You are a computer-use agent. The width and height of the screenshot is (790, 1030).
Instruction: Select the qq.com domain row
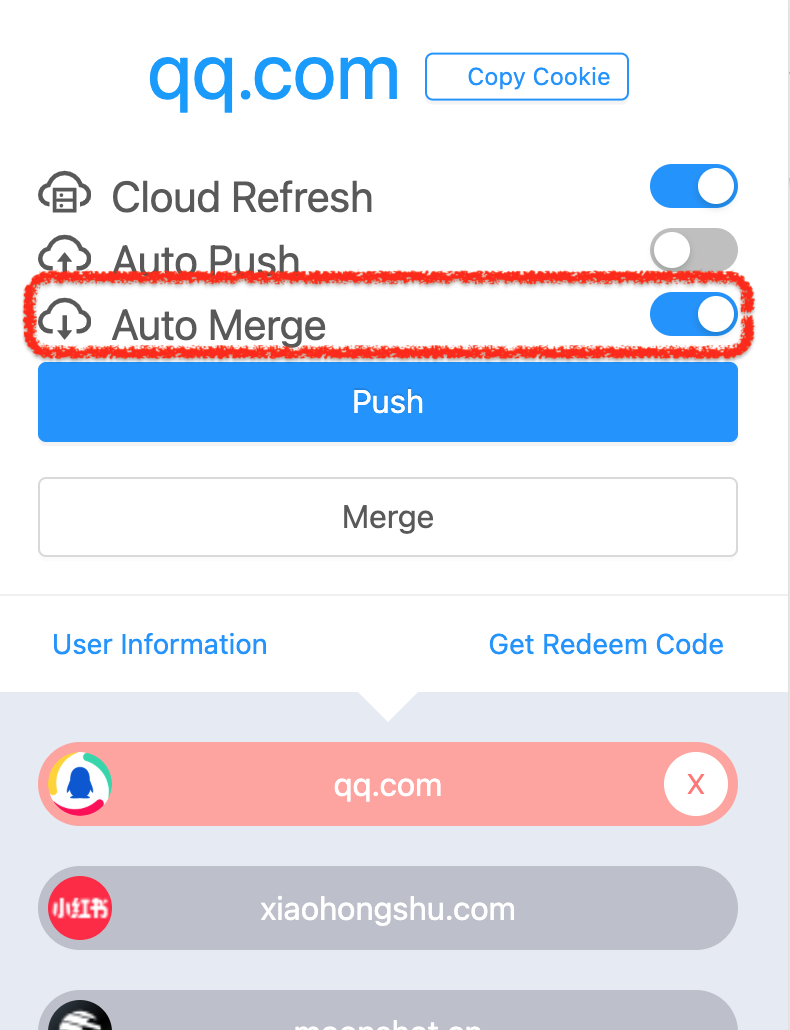tap(388, 785)
